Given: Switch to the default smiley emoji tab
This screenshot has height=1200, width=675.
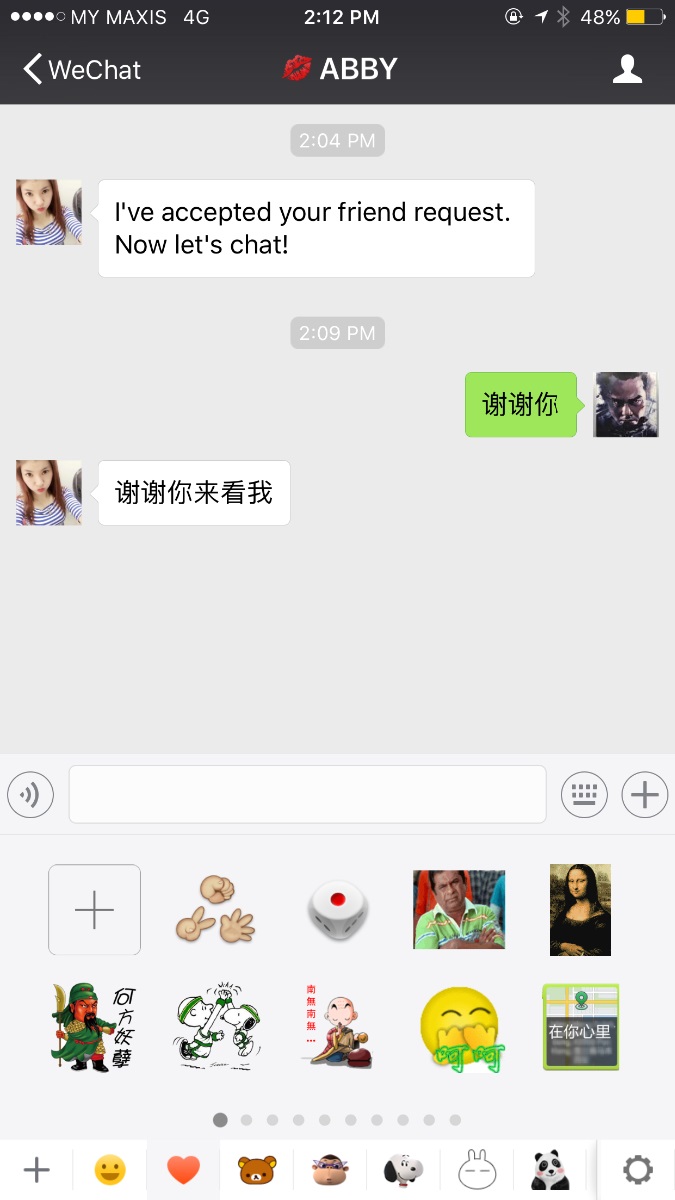Looking at the screenshot, I should point(110,1170).
